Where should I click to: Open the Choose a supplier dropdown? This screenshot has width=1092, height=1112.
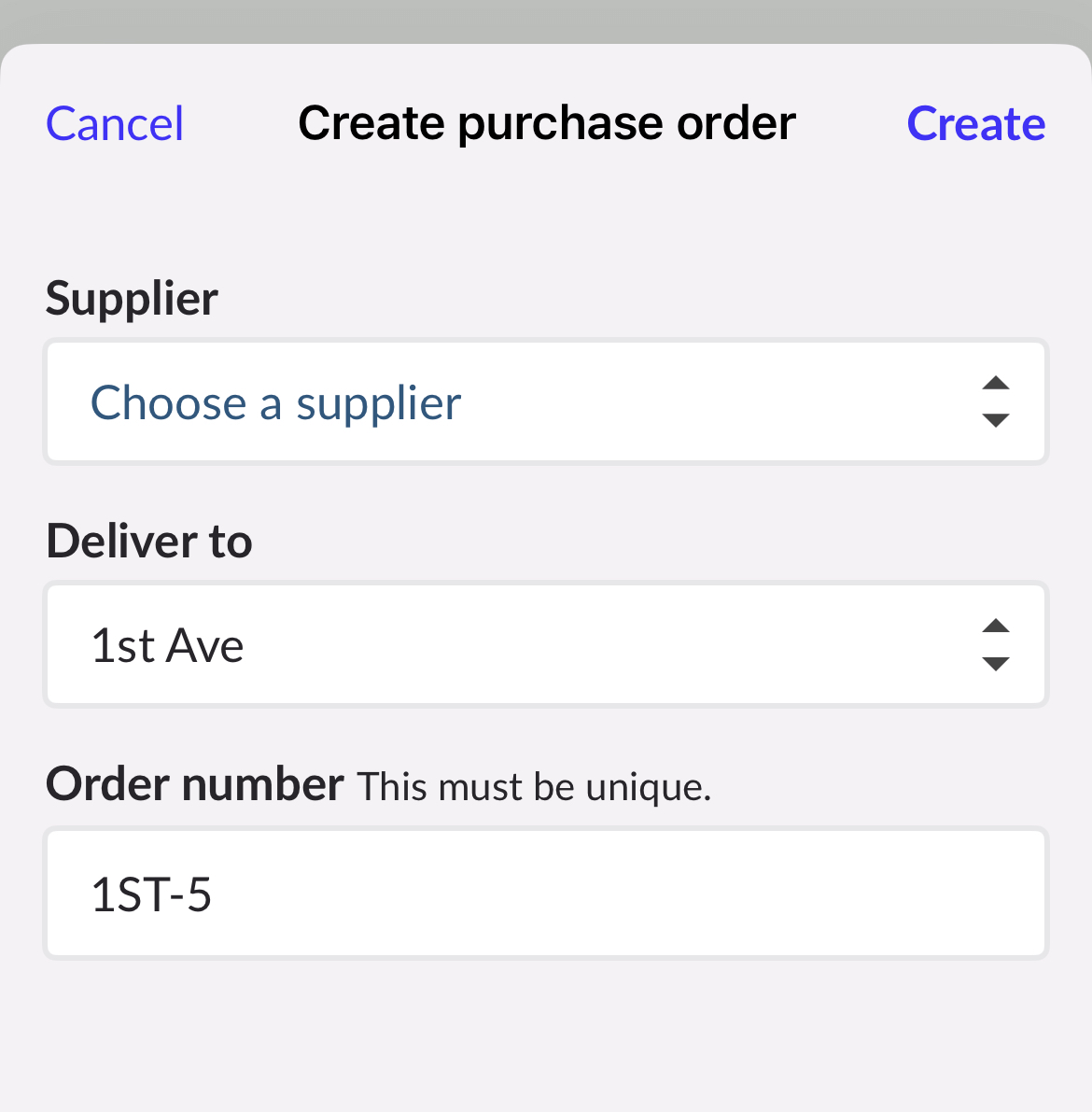click(546, 402)
